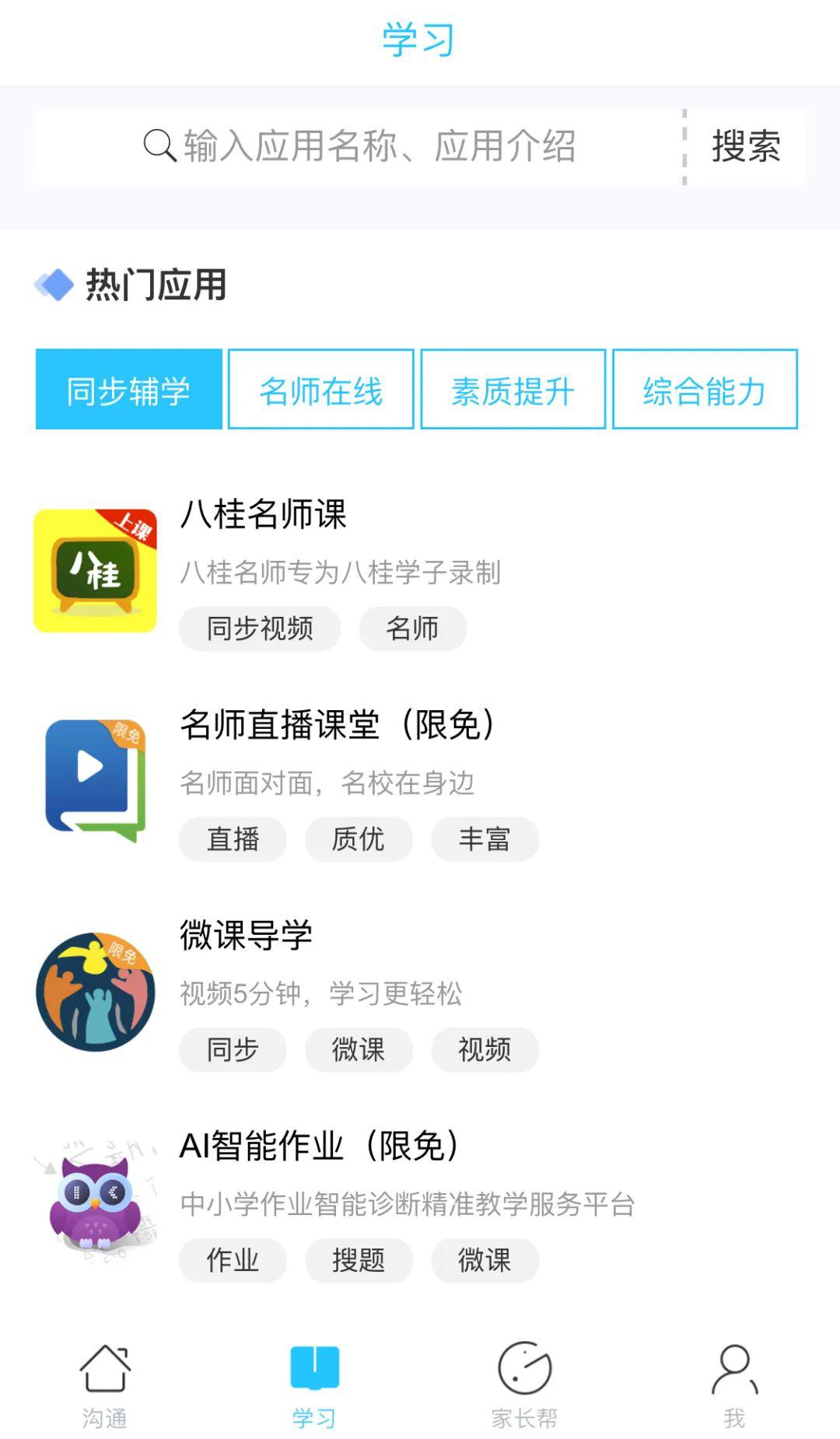Image resolution: width=840 pixels, height=1439 pixels.
Task: Tap the 输入应用名称 search field
Action: (359, 146)
